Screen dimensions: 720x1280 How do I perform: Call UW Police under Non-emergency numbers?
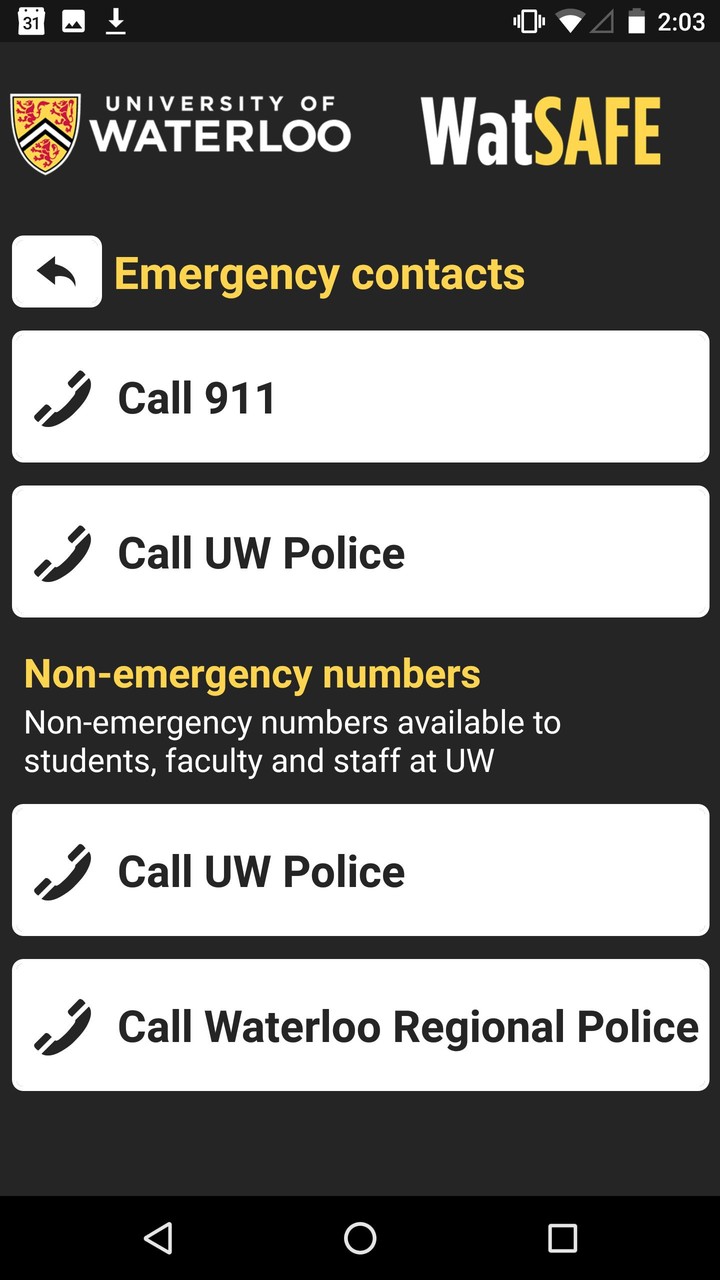pos(360,870)
